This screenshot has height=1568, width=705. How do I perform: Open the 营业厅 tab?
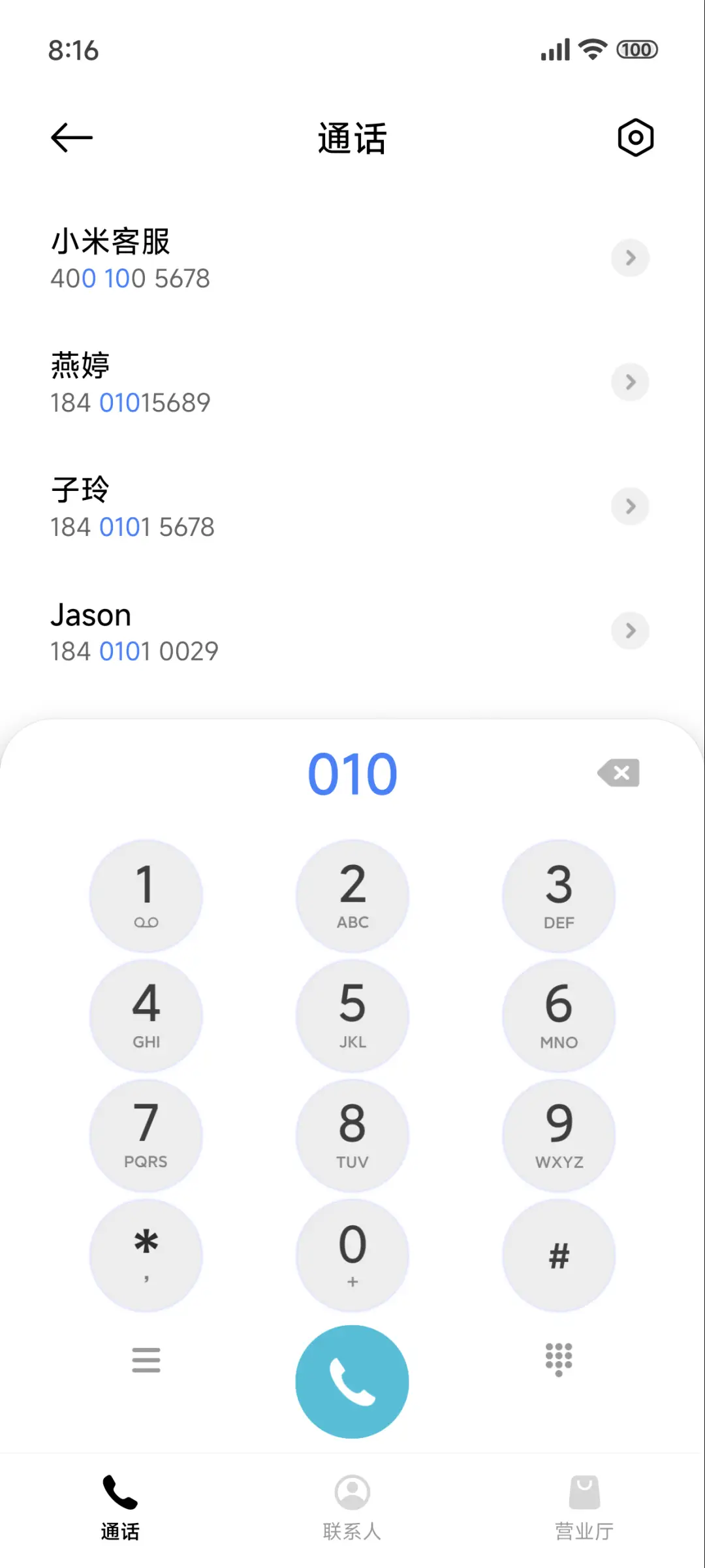(584, 1508)
